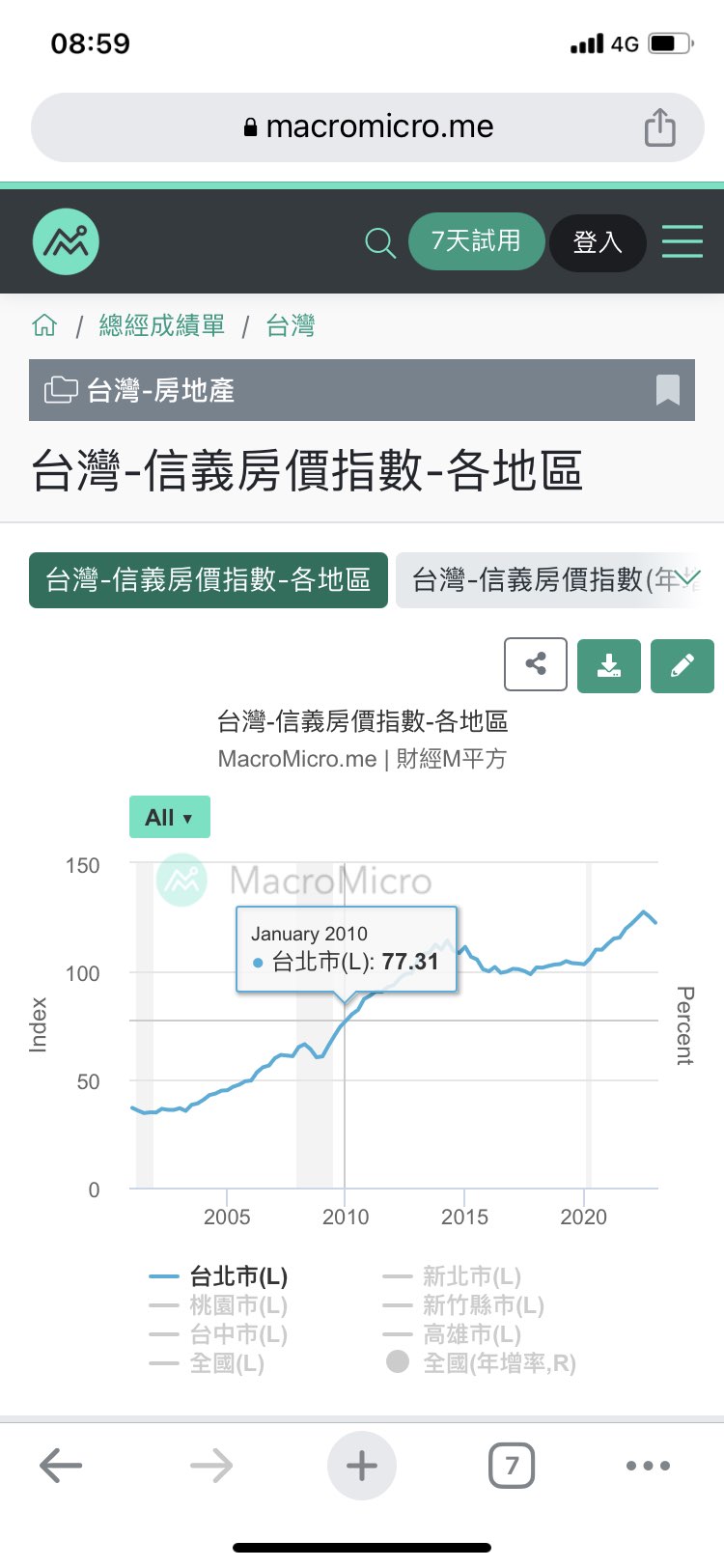The height and width of the screenshot is (1568, 724).
Task: Expand the All time range dropdown
Action: (x=169, y=818)
